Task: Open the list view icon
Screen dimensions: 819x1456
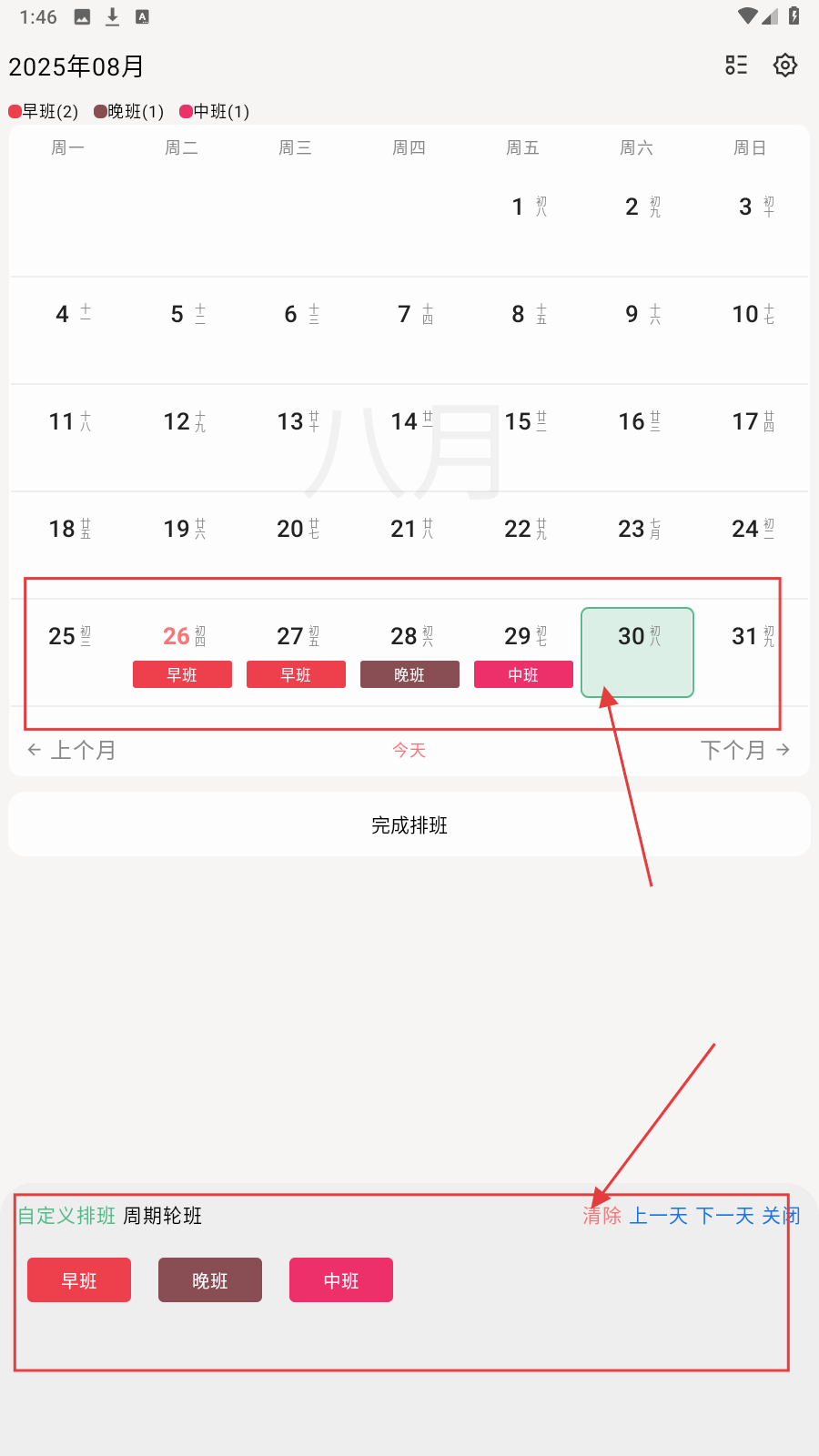Action: 736,66
